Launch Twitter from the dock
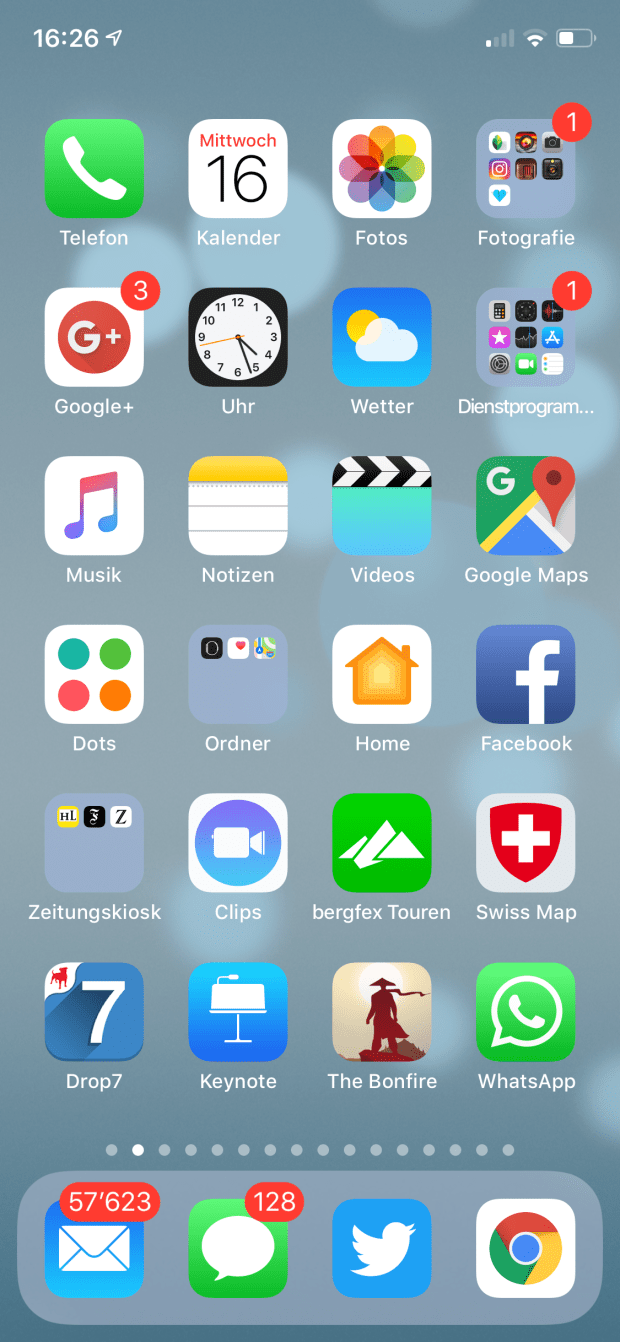This screenshot has height=1342, width=620. [382, 1247]
